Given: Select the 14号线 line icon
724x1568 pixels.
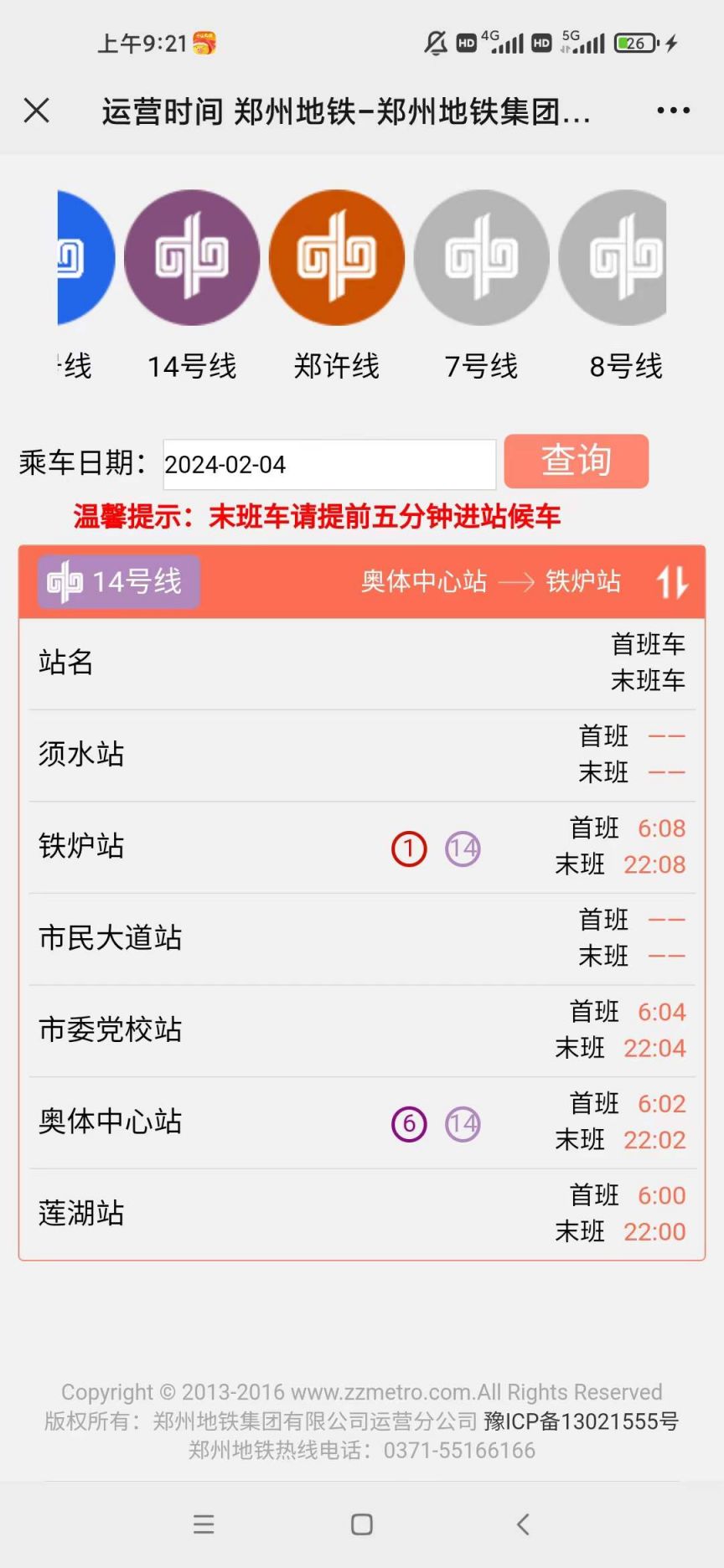Looking at the screenshot, I should pyautogui.click(x=192, y=257).
